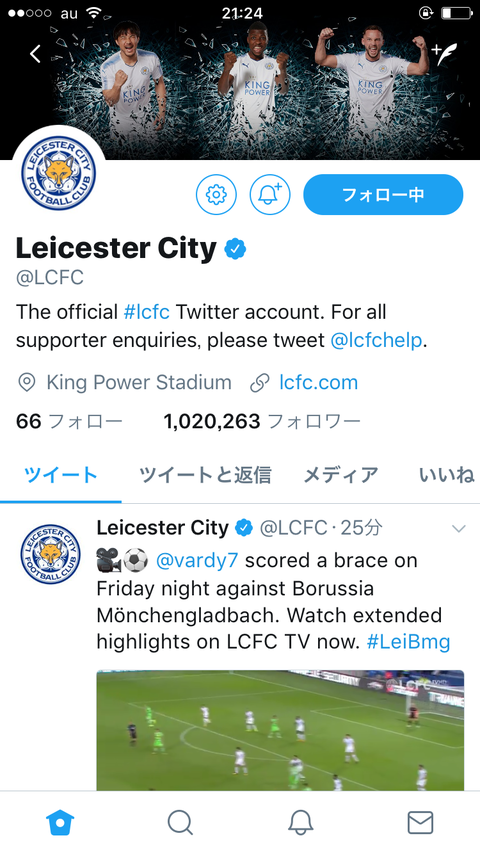Switch to the ツイートと返信 tab
The height and width of the screenshot is (854, 480).
[x=205, y=475]
